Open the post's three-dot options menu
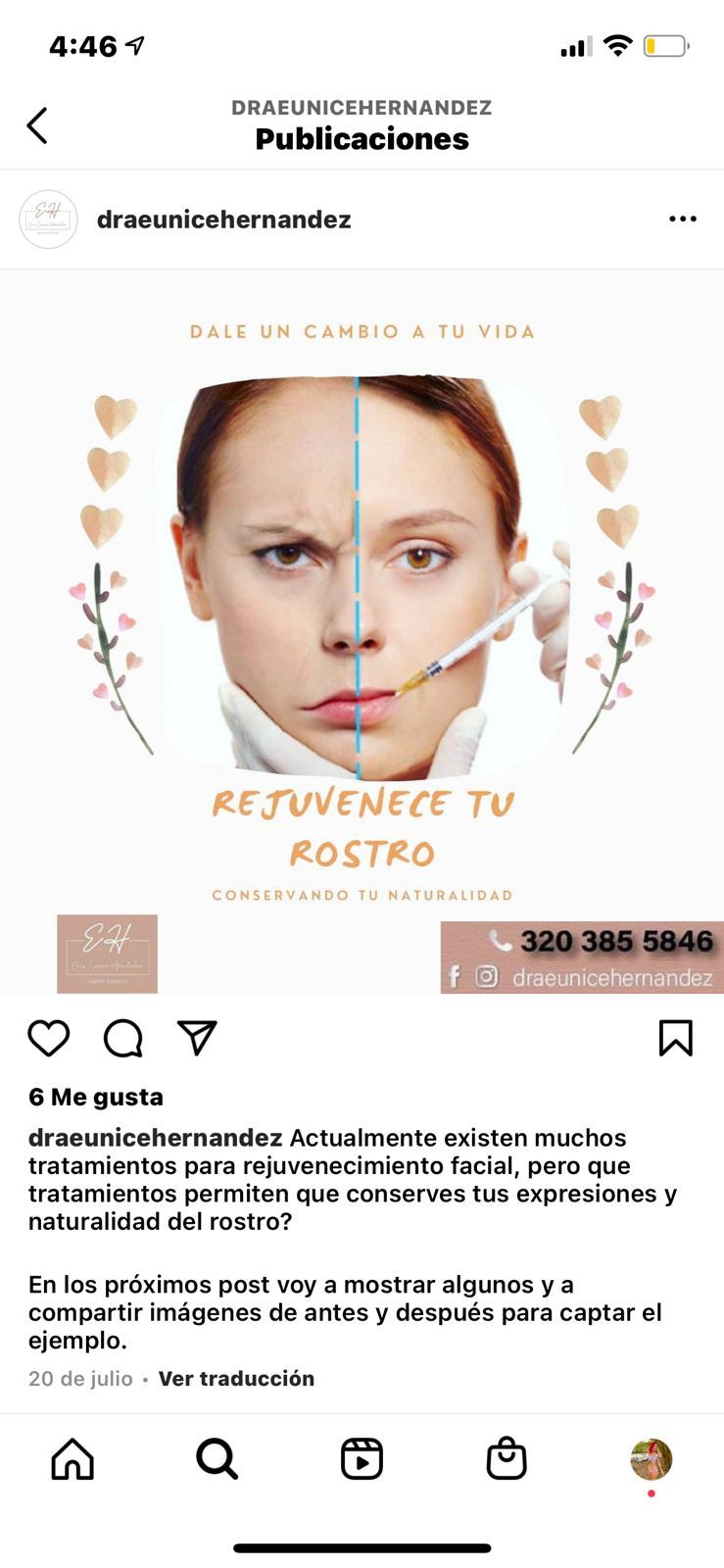 click(x=683, y=219)
